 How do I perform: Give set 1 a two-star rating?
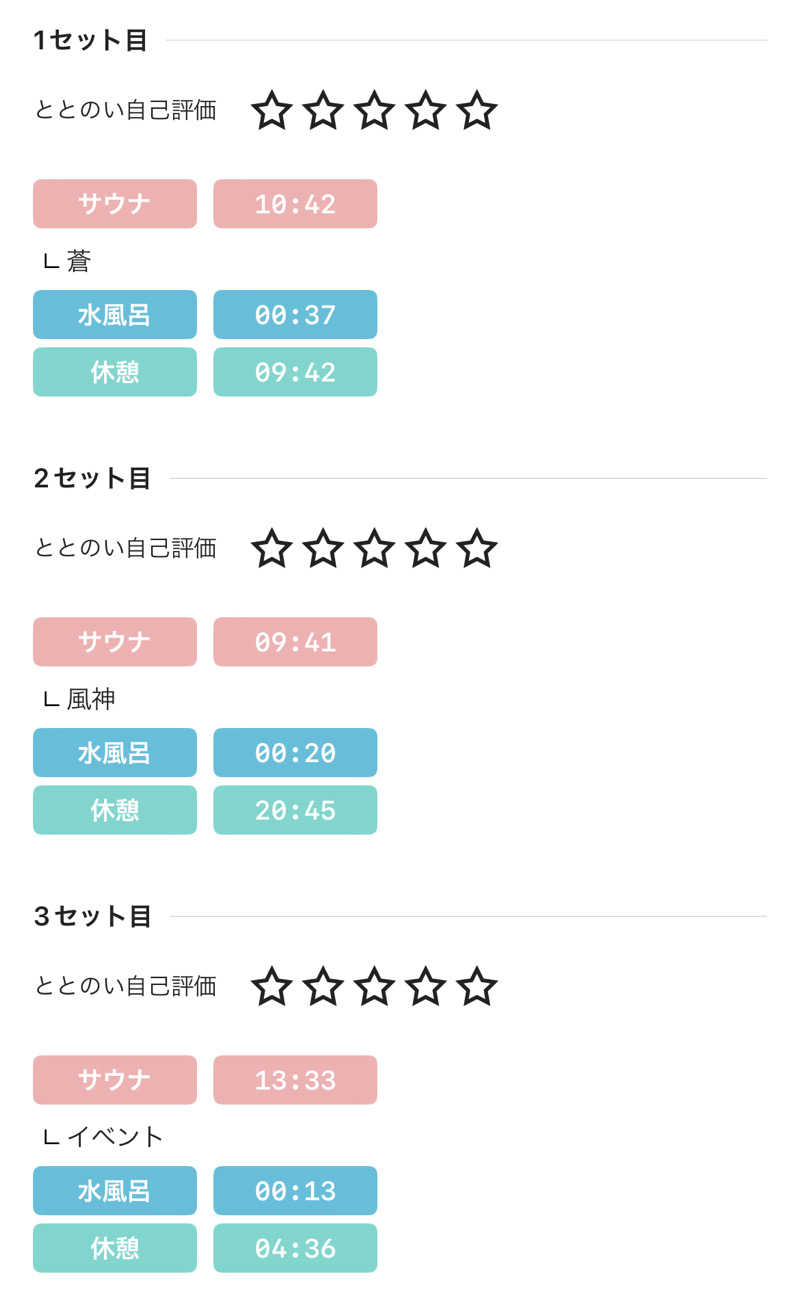323,110
